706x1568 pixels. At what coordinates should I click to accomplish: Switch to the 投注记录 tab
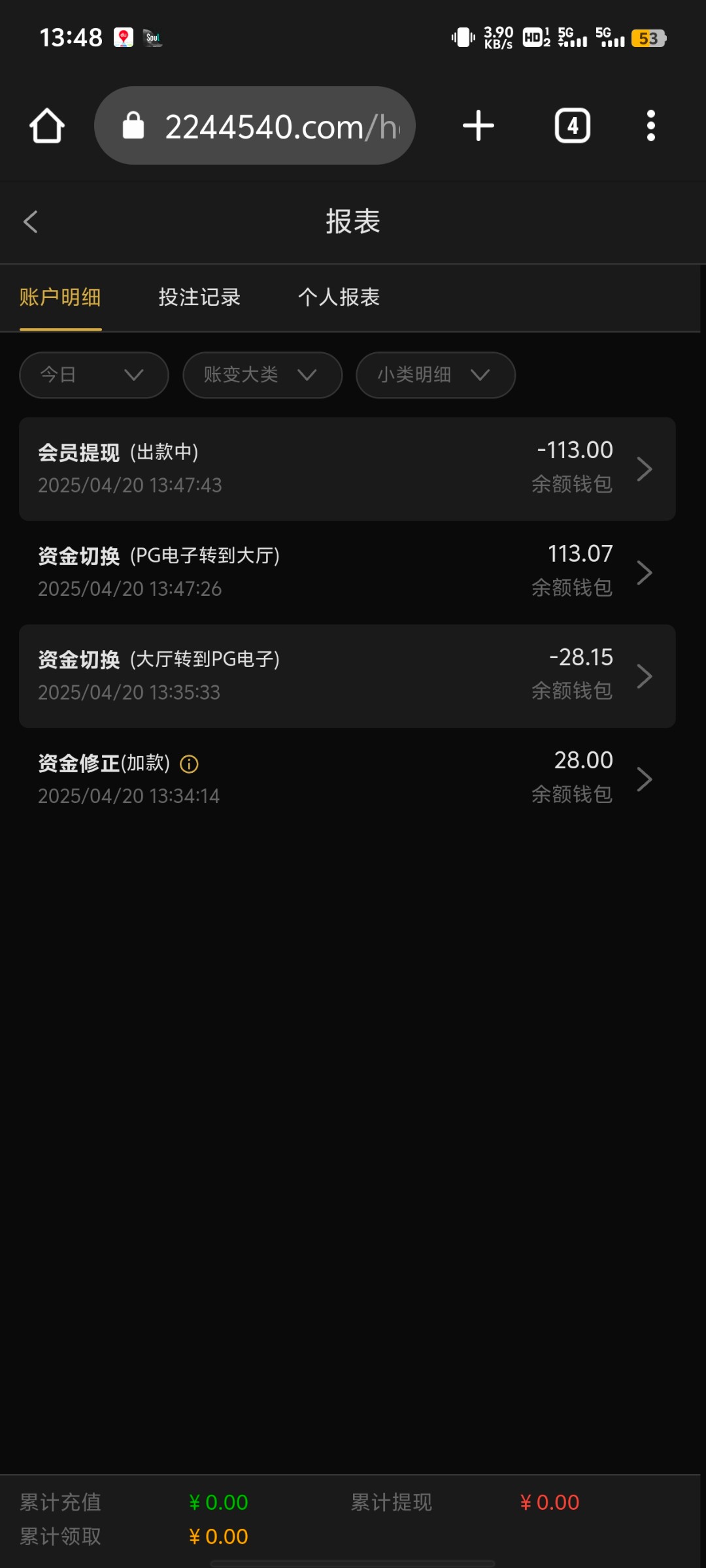coord(199,297)
